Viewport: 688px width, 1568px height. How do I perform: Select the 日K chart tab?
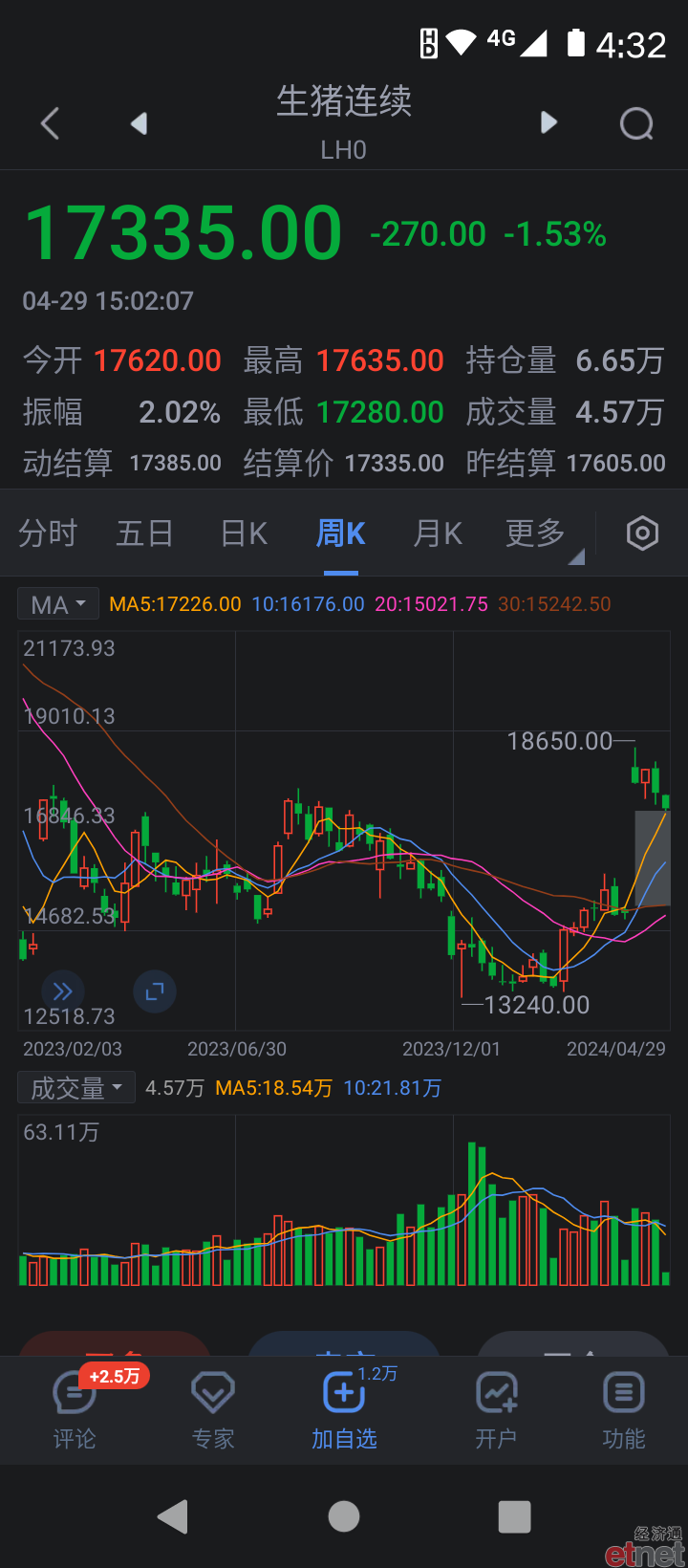(x=244, y=534)
